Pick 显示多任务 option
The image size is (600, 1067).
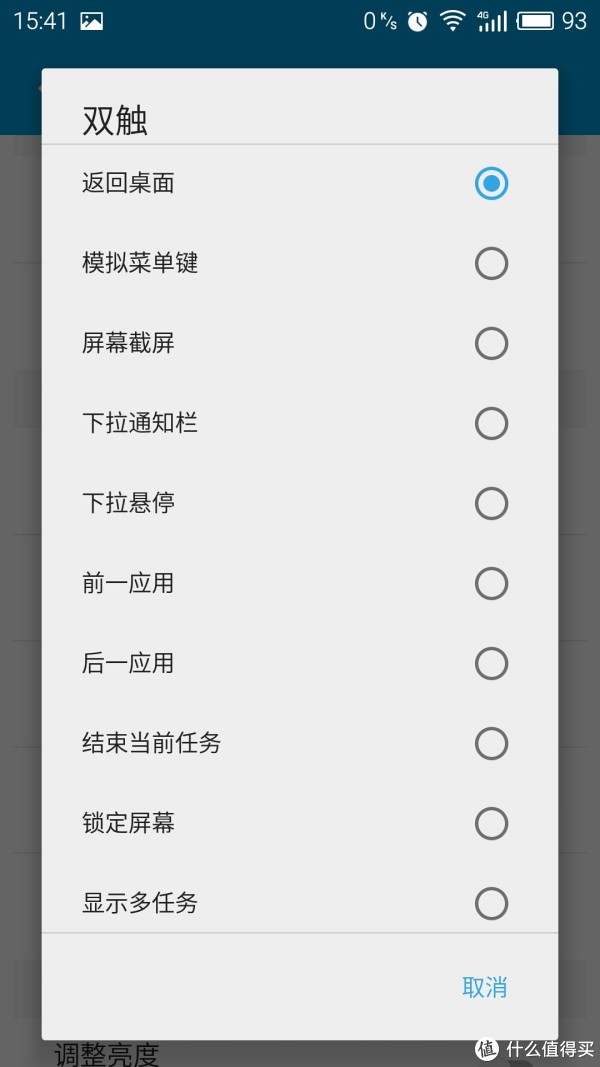pyautogui.click(x=299, y=904)
